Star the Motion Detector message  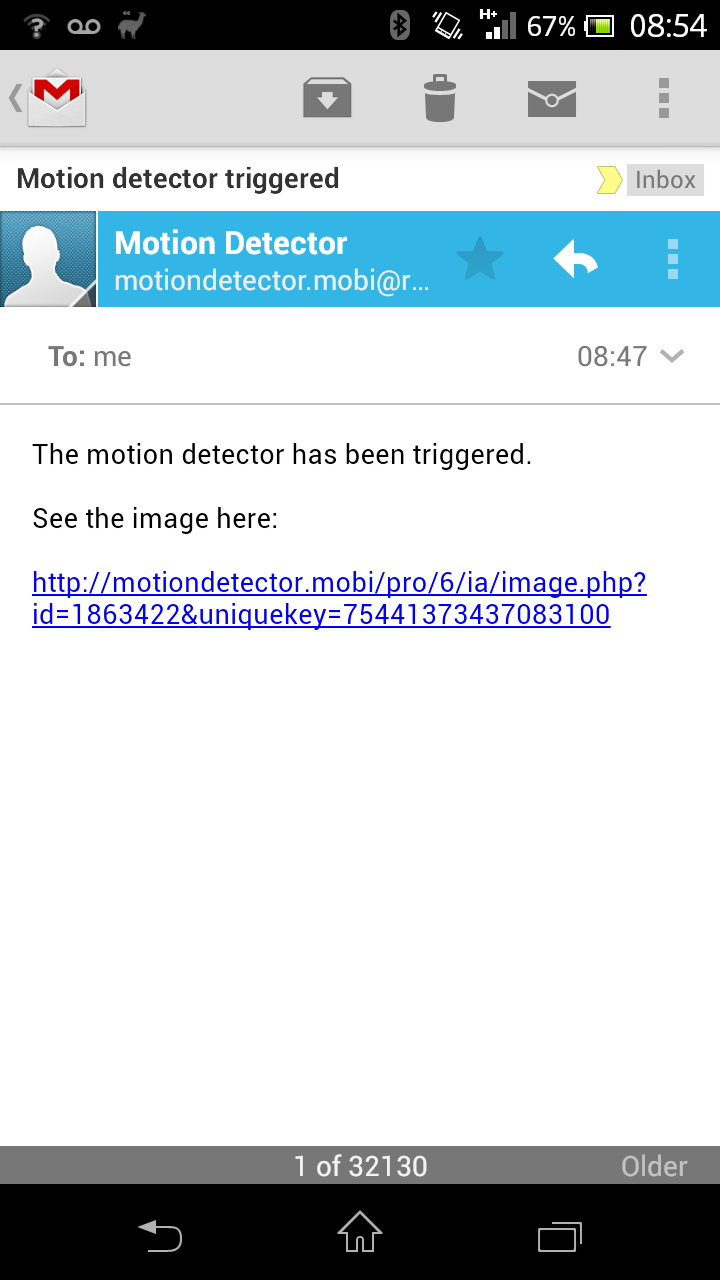(480, 259)
